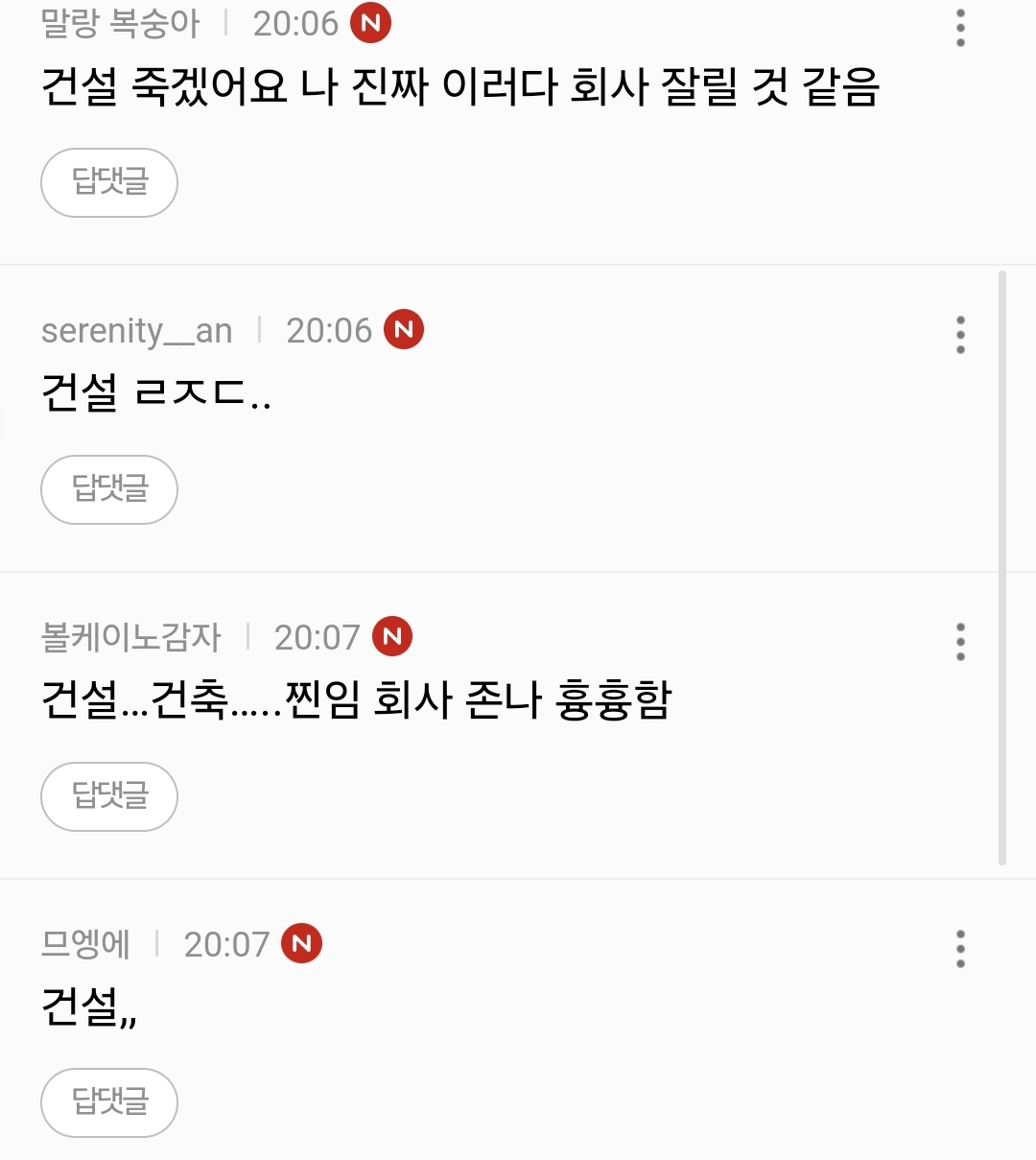Open options menu for 볼케이노감자's comment
1036x1160 pixels.
[x=960, y=642]
